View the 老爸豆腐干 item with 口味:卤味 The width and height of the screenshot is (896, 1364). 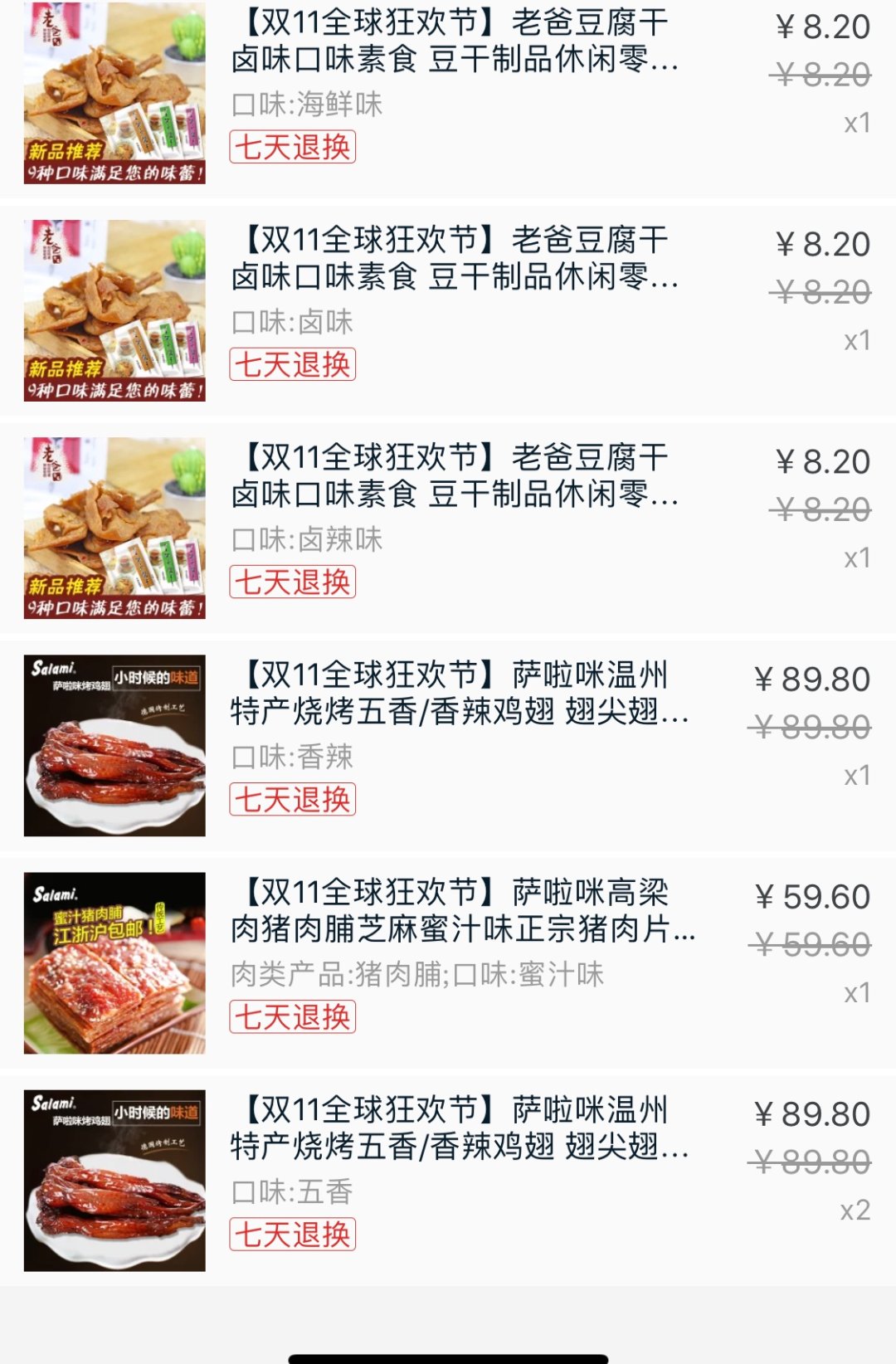[x=455, y=259]
